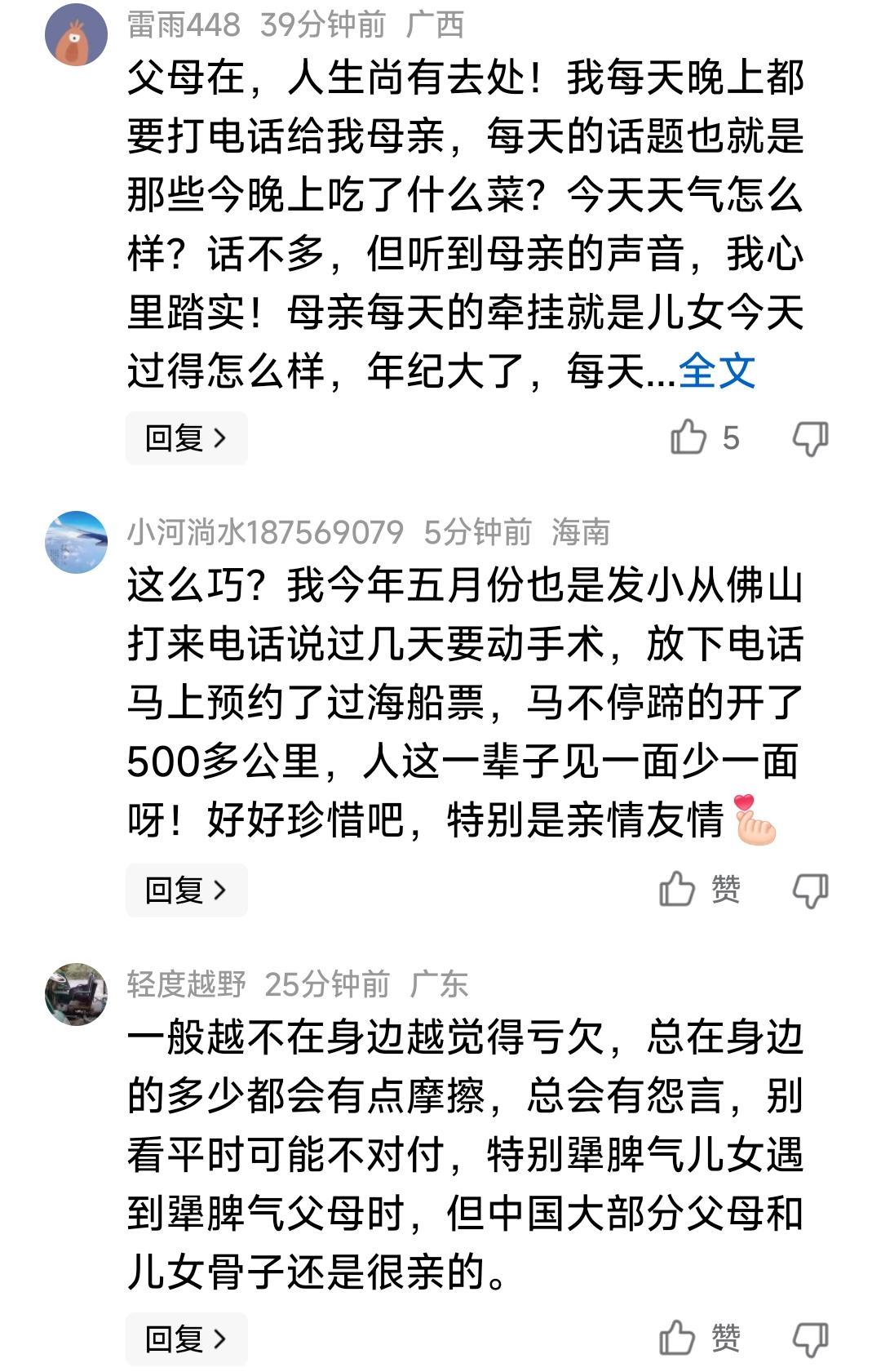Image resolution: width=881 pixels, height=1372 pixels.
Task: Like 小河淌水187569079's comment
Action: 678,890
